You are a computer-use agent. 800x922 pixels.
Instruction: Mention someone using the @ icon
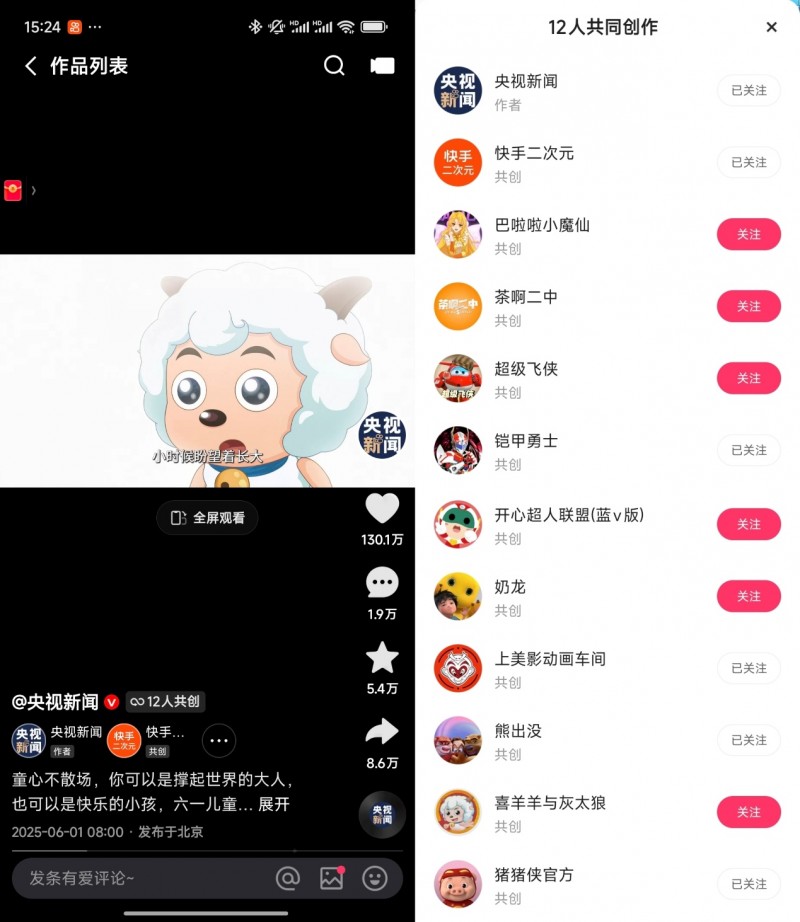pyautogui.click(x=288, y=878)
